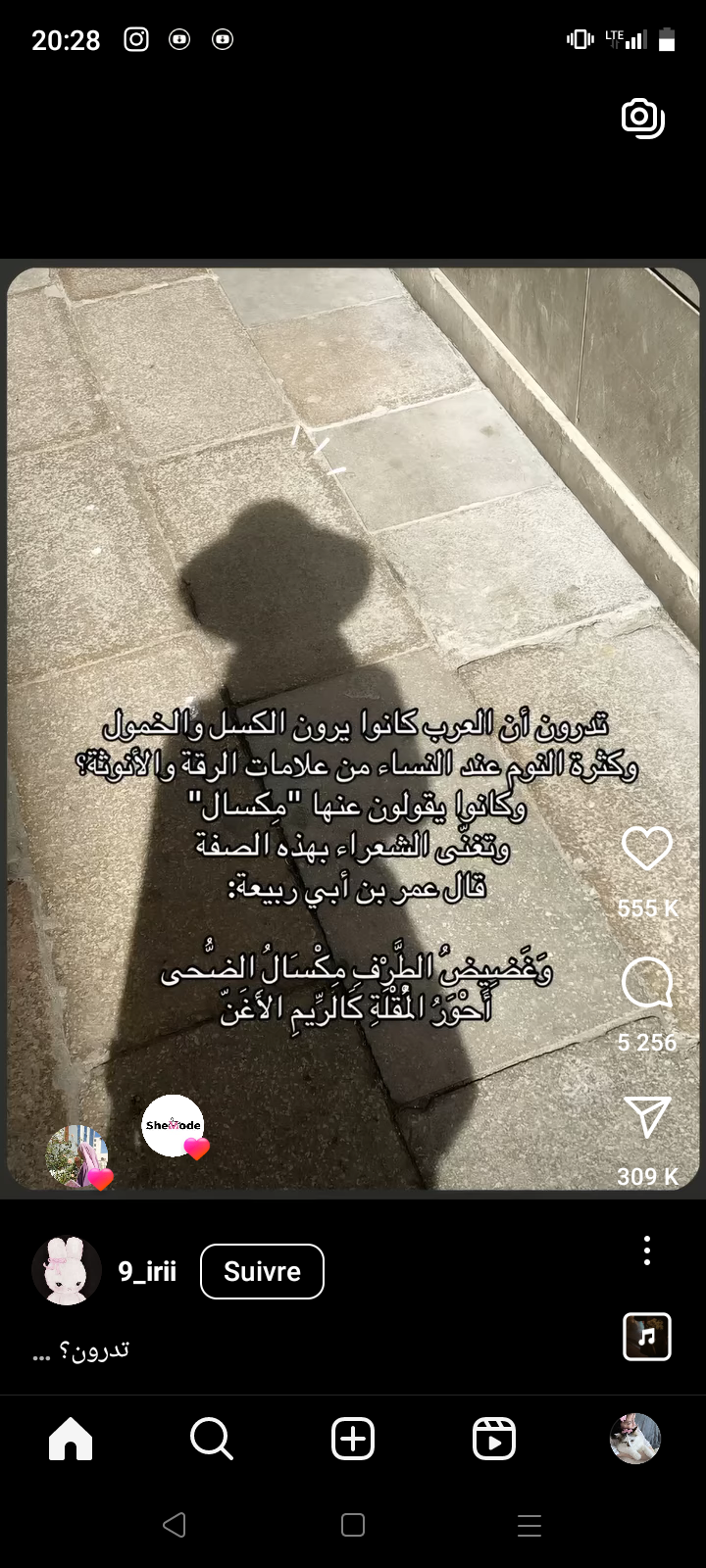The width and height of the screenshot is (706, 1568).
Task: Open recent apps from the navigation bar
Action: [529, 1525]
